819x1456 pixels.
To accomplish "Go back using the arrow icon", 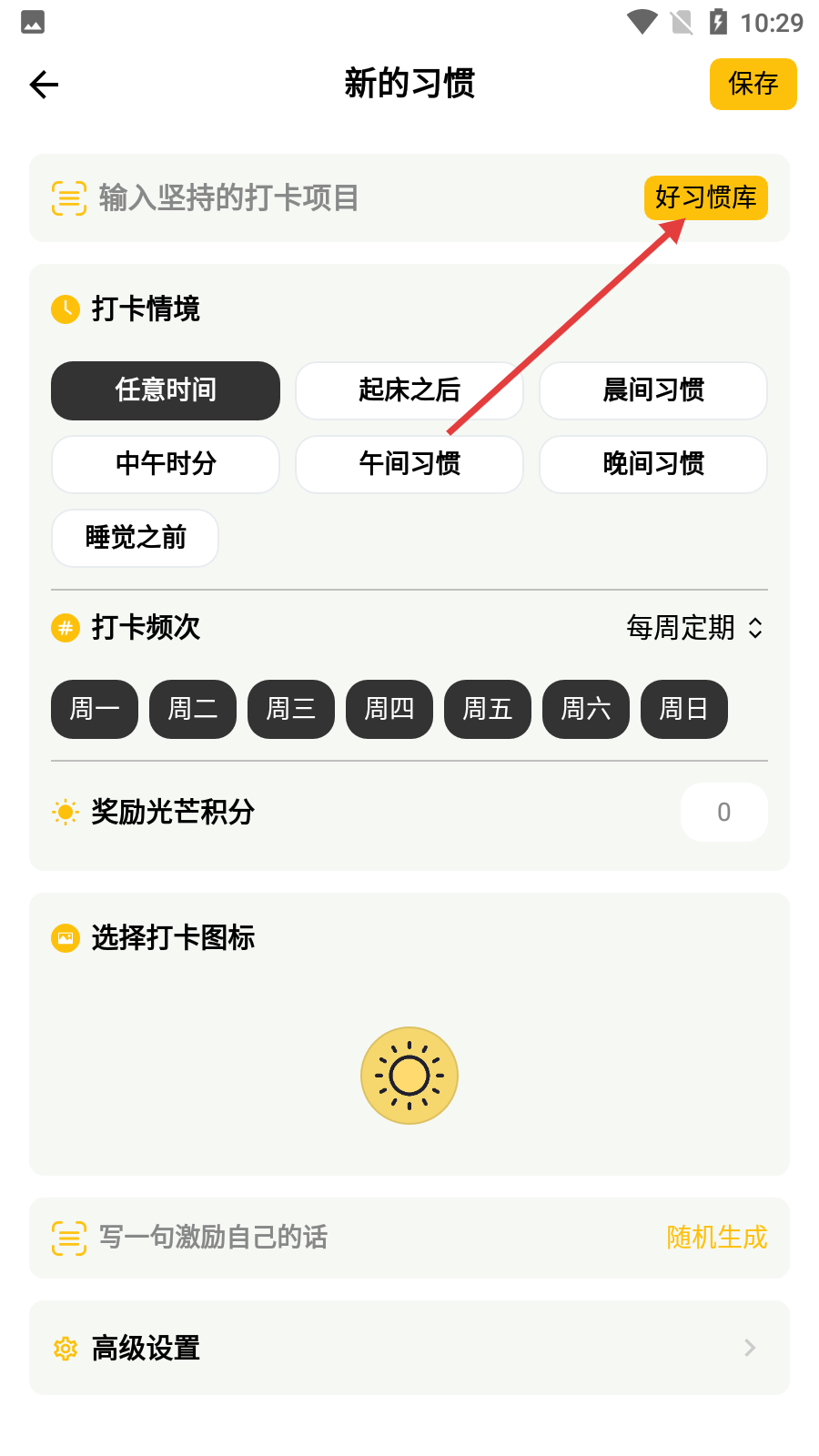I will (44, 85).
